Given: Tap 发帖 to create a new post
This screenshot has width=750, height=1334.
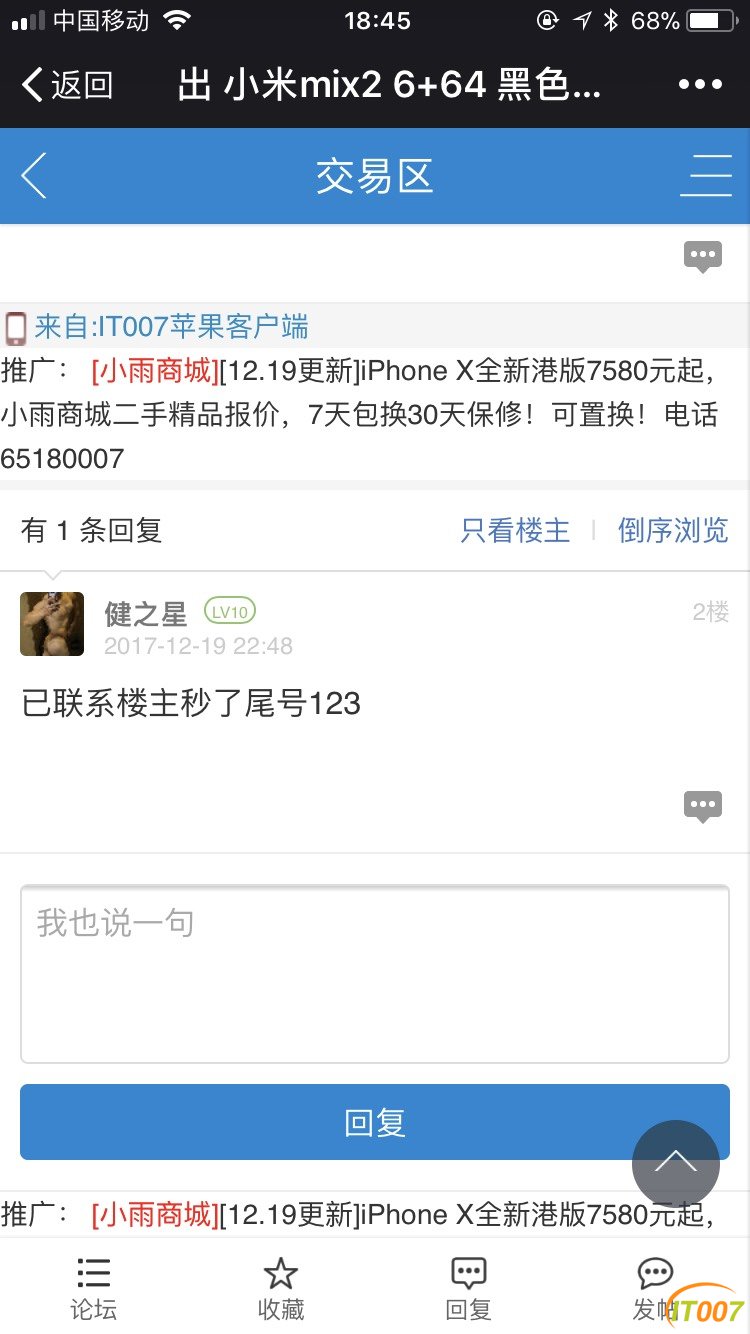Looking at the screenshot, I should (x=654, y=1289).
